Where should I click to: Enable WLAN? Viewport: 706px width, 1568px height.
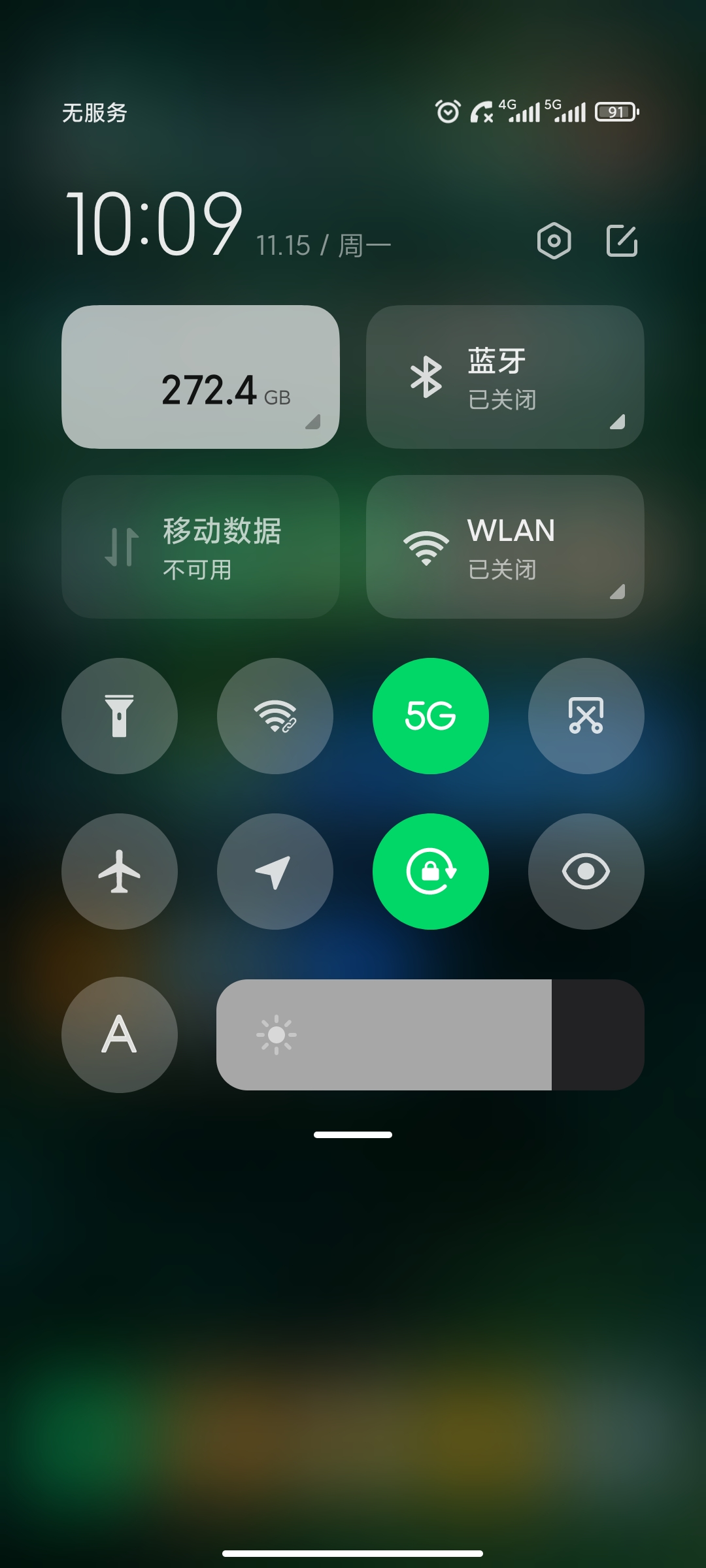505,547
